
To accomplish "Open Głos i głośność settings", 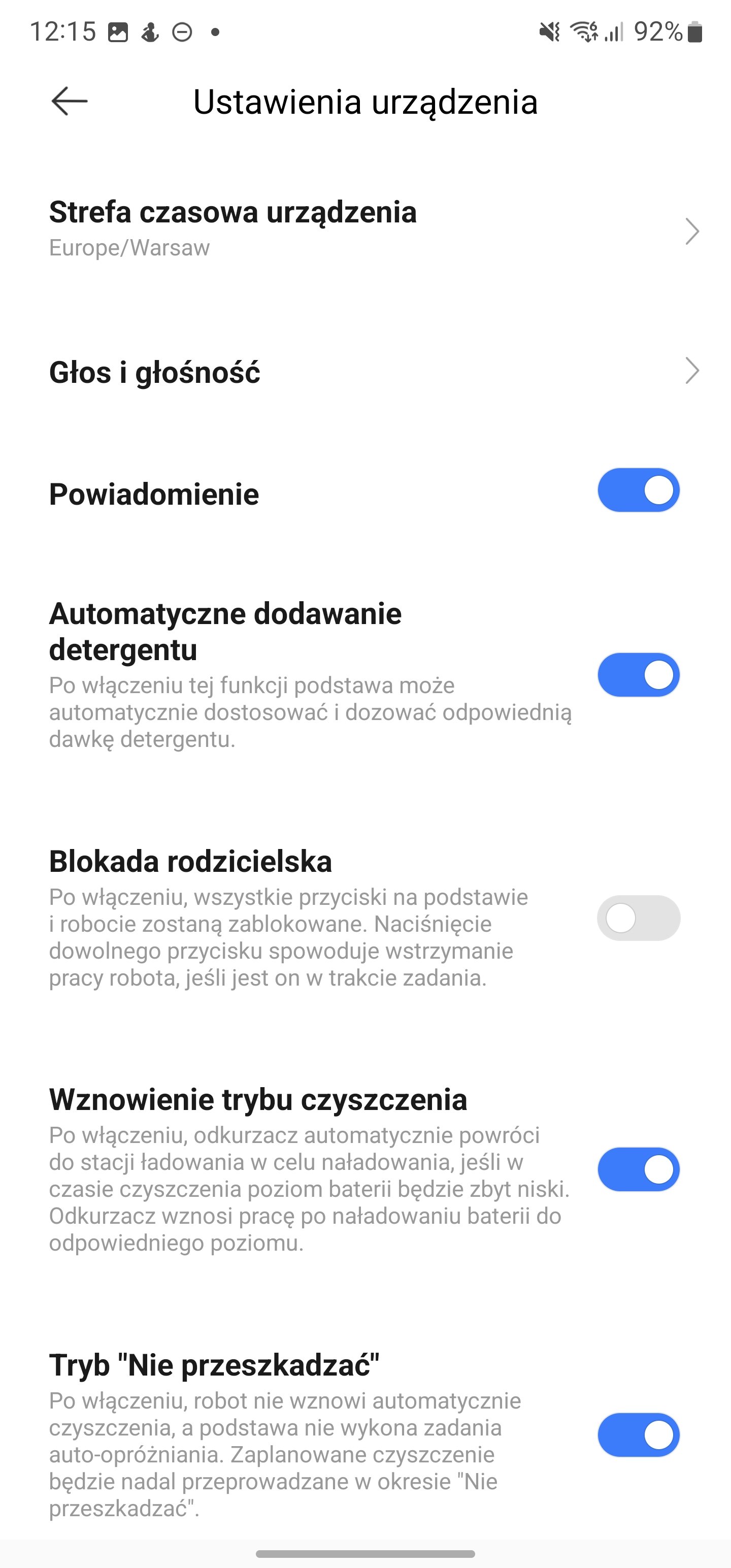I will [x=365, y=372].
